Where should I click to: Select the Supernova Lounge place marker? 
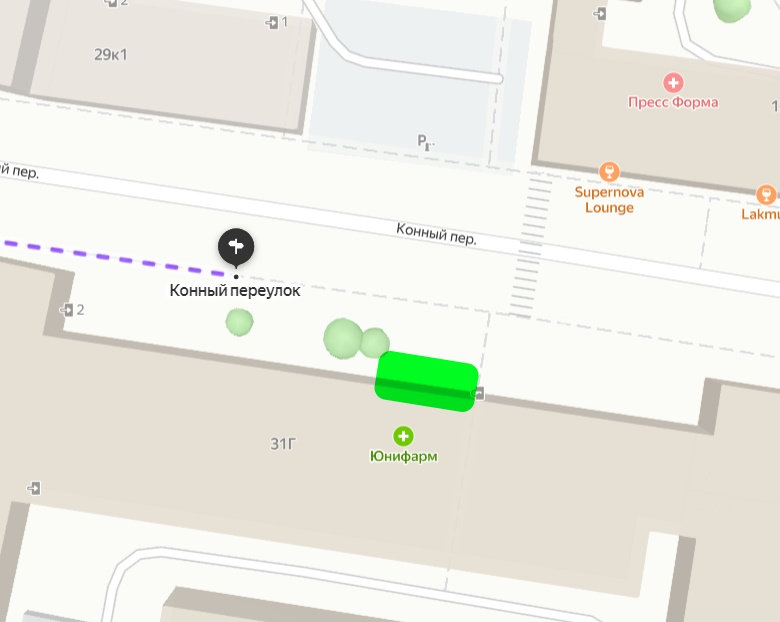(x=608, y=172)
